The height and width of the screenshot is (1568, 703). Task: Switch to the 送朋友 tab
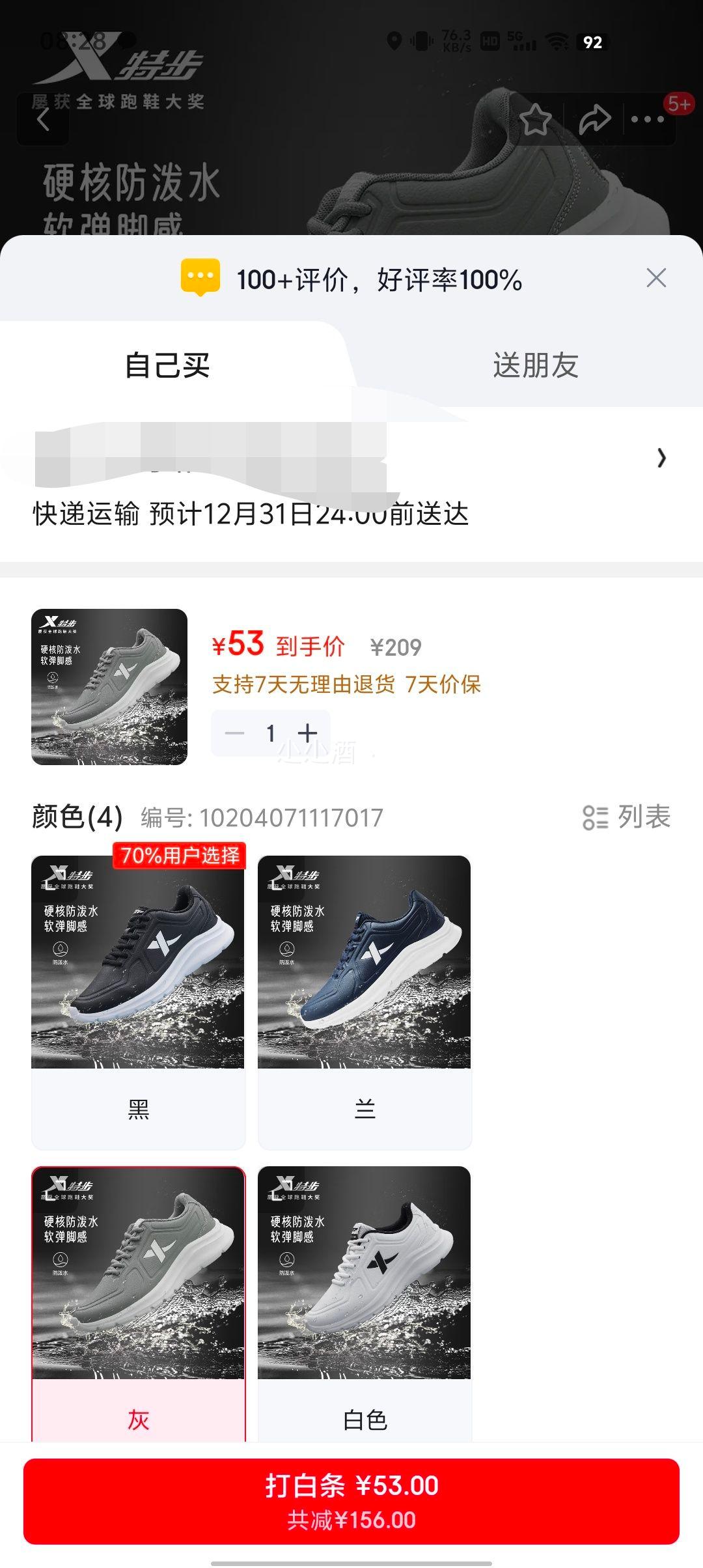535,365
